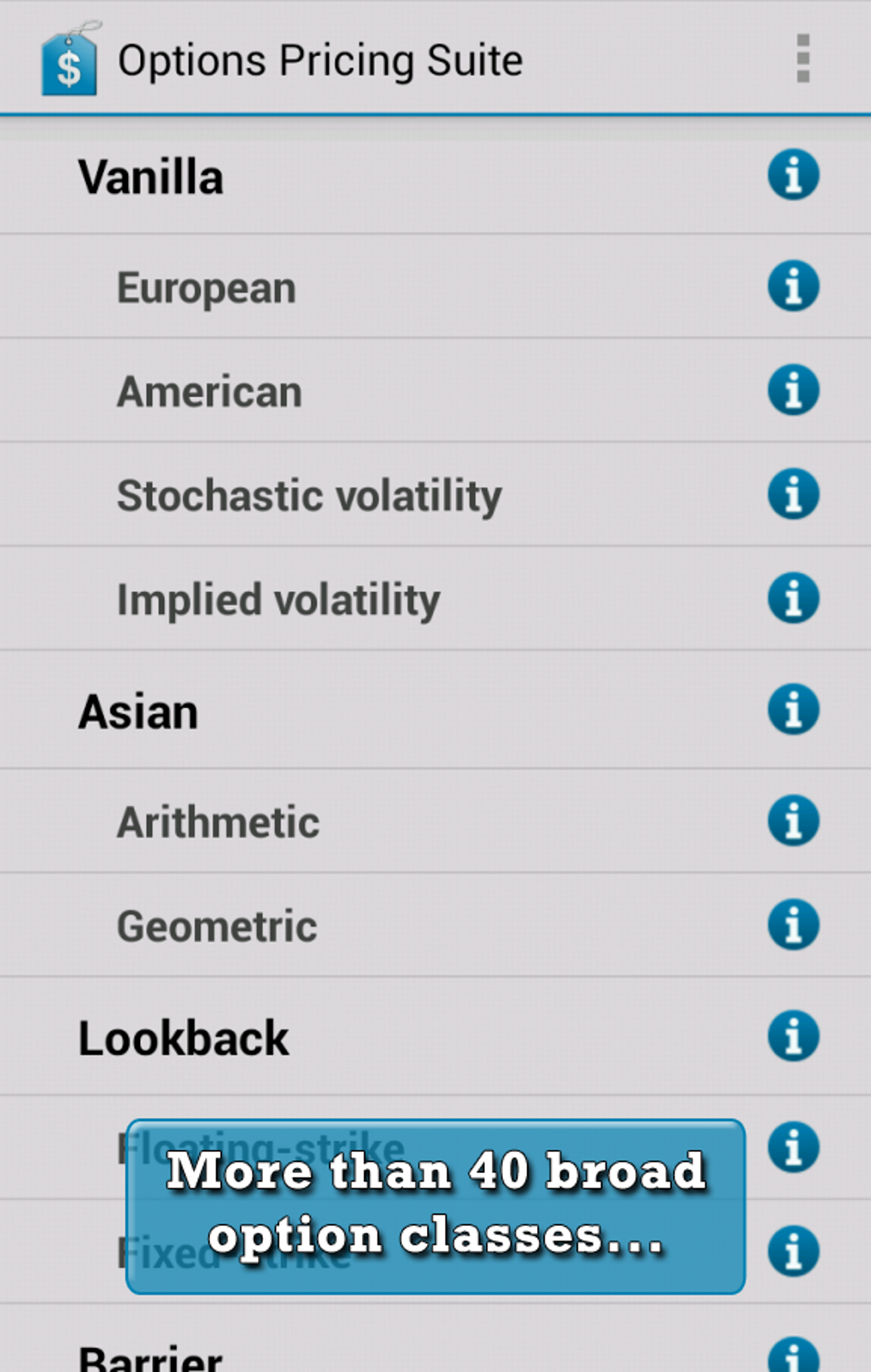The width and height of the screenshot is (871, 1372).
Task: Select the American option row
Action: (x=435, y=391)
